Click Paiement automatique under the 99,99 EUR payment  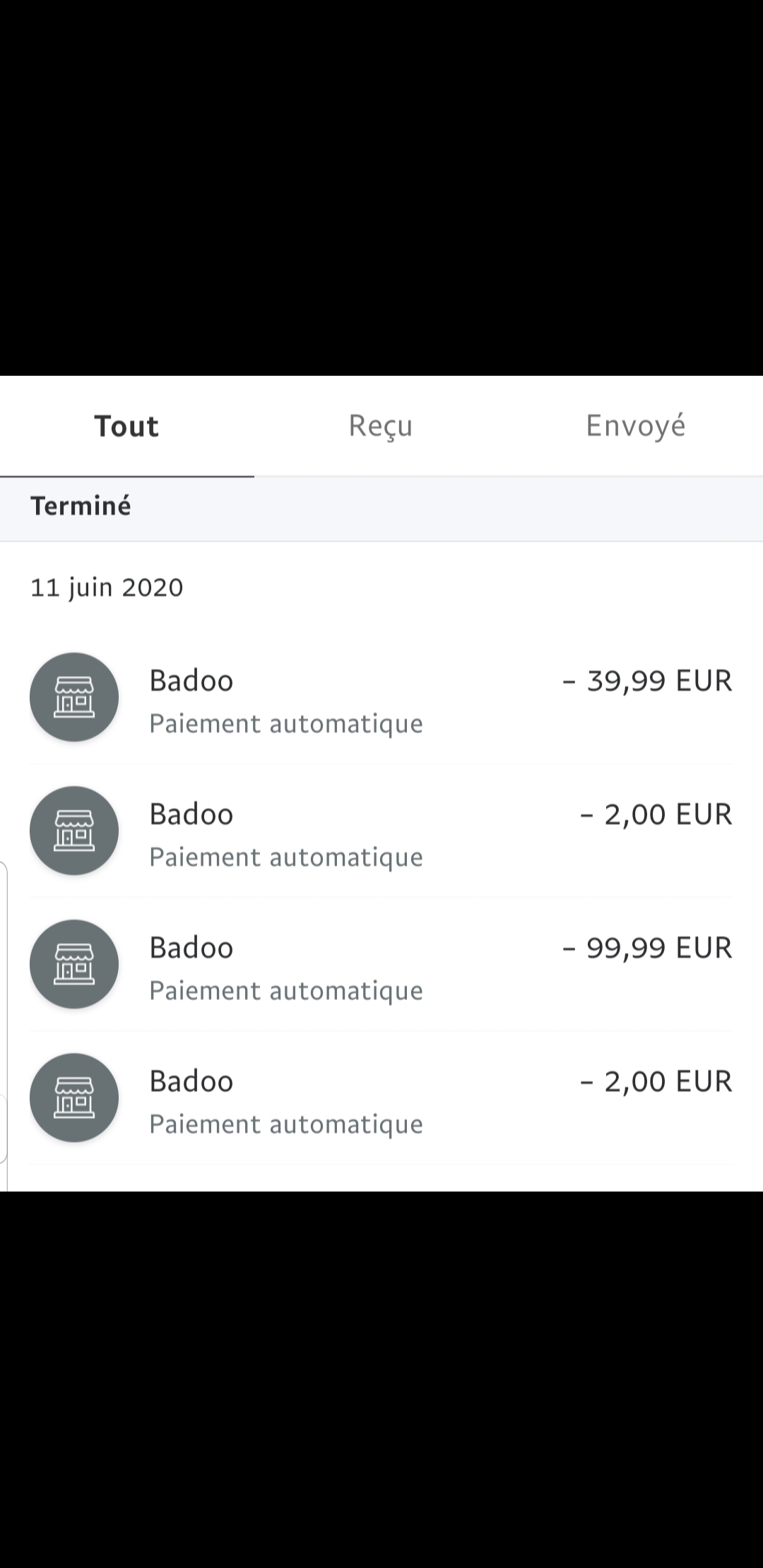click(x=285, y=990)
